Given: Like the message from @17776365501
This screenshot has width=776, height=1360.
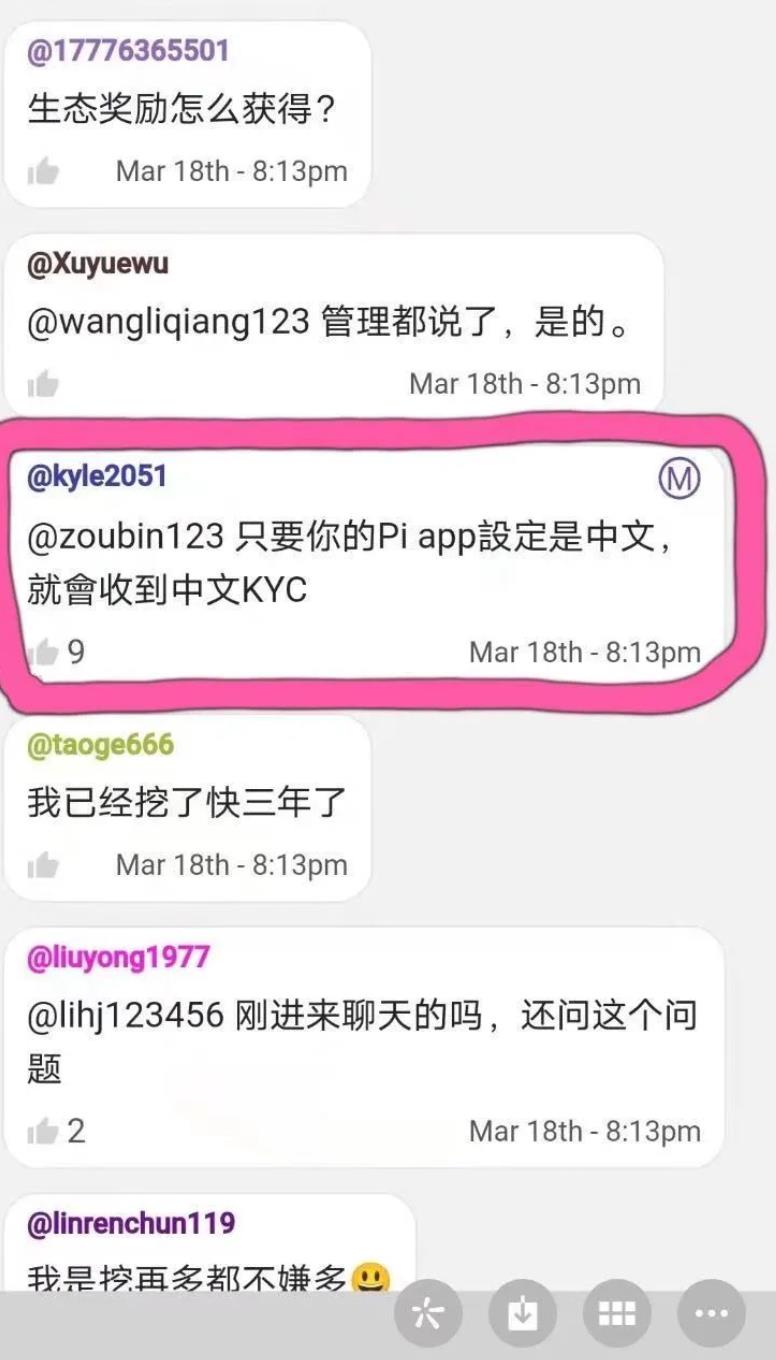Looking at the screenshot, I should 43,172.
